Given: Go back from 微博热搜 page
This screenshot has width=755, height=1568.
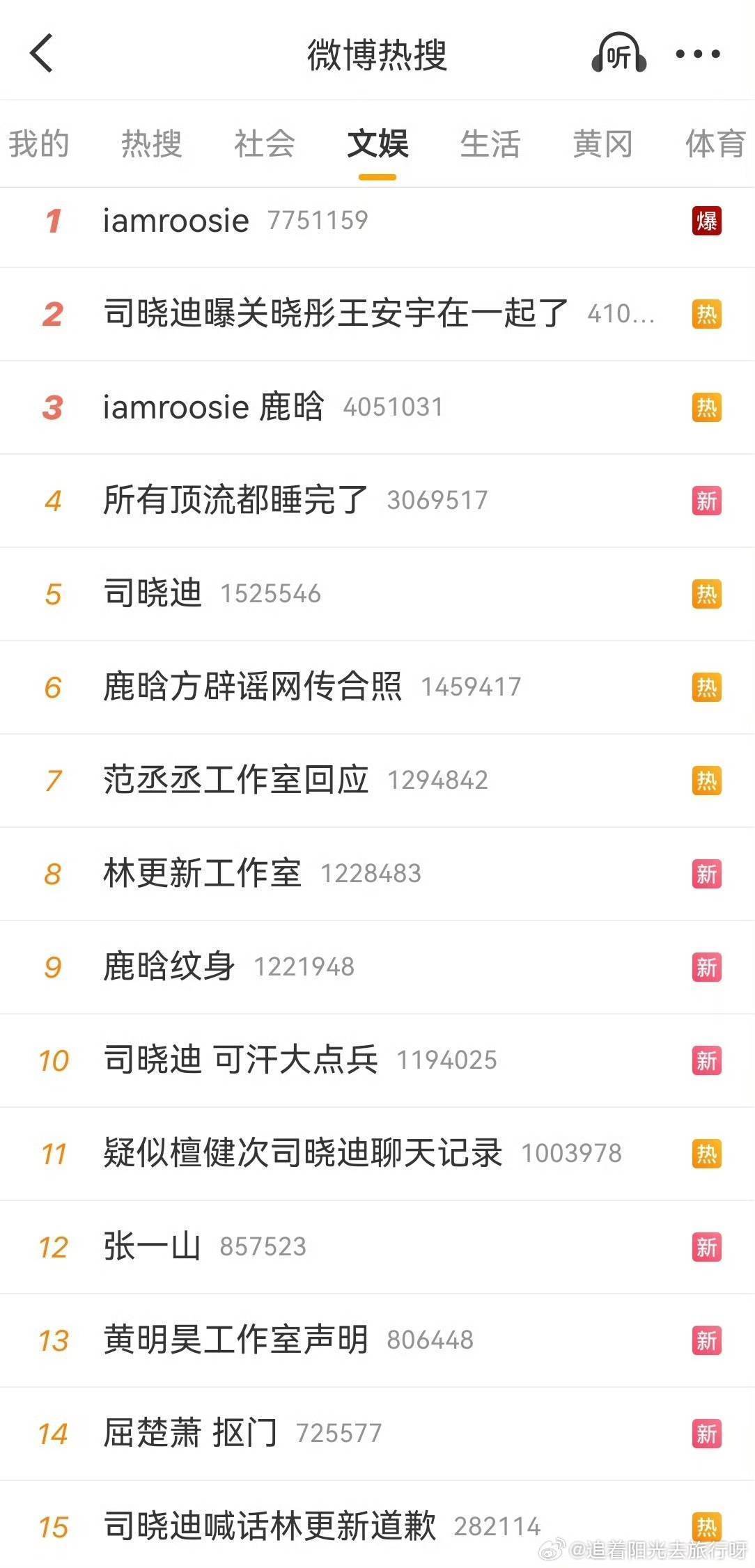Looking at the screenshot, I should [42, 54].
